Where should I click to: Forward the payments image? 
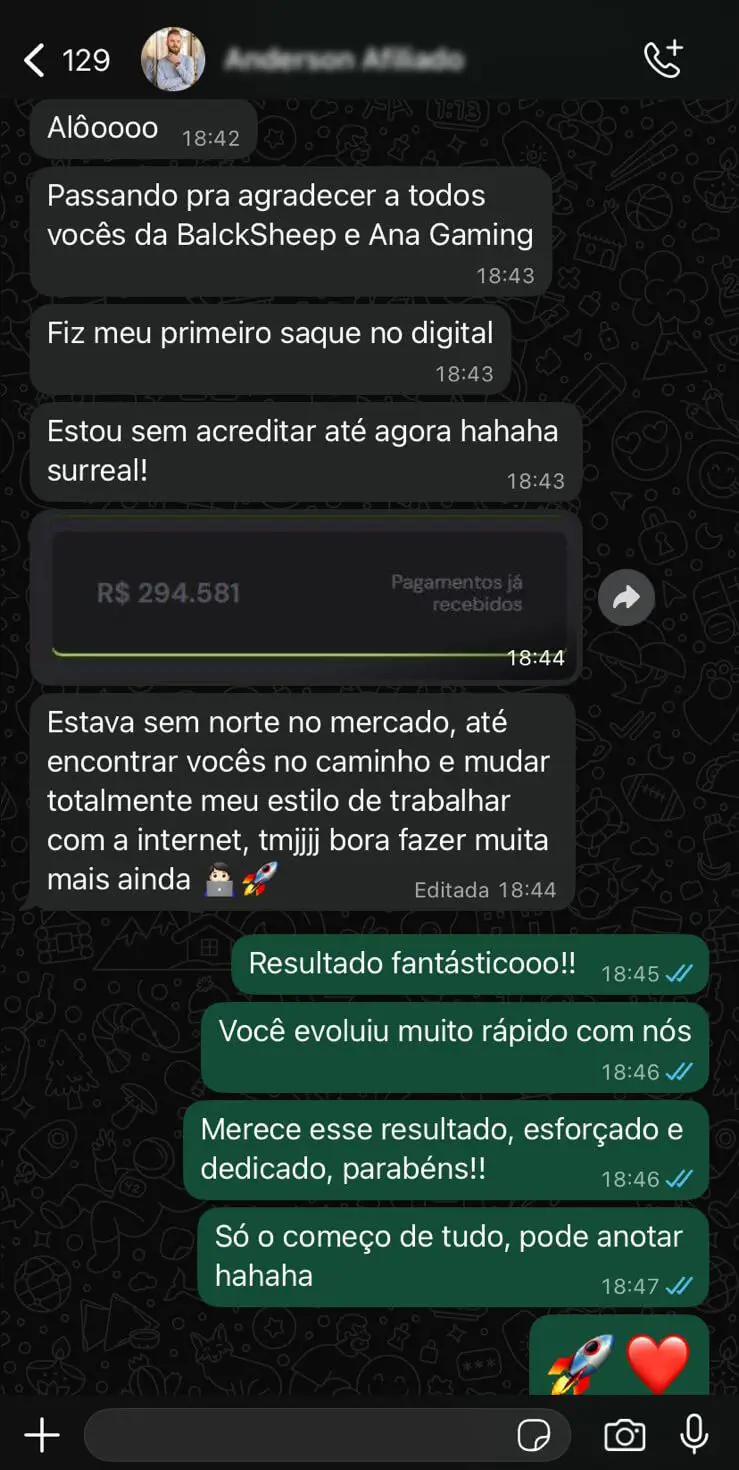(x=626, y=598)
